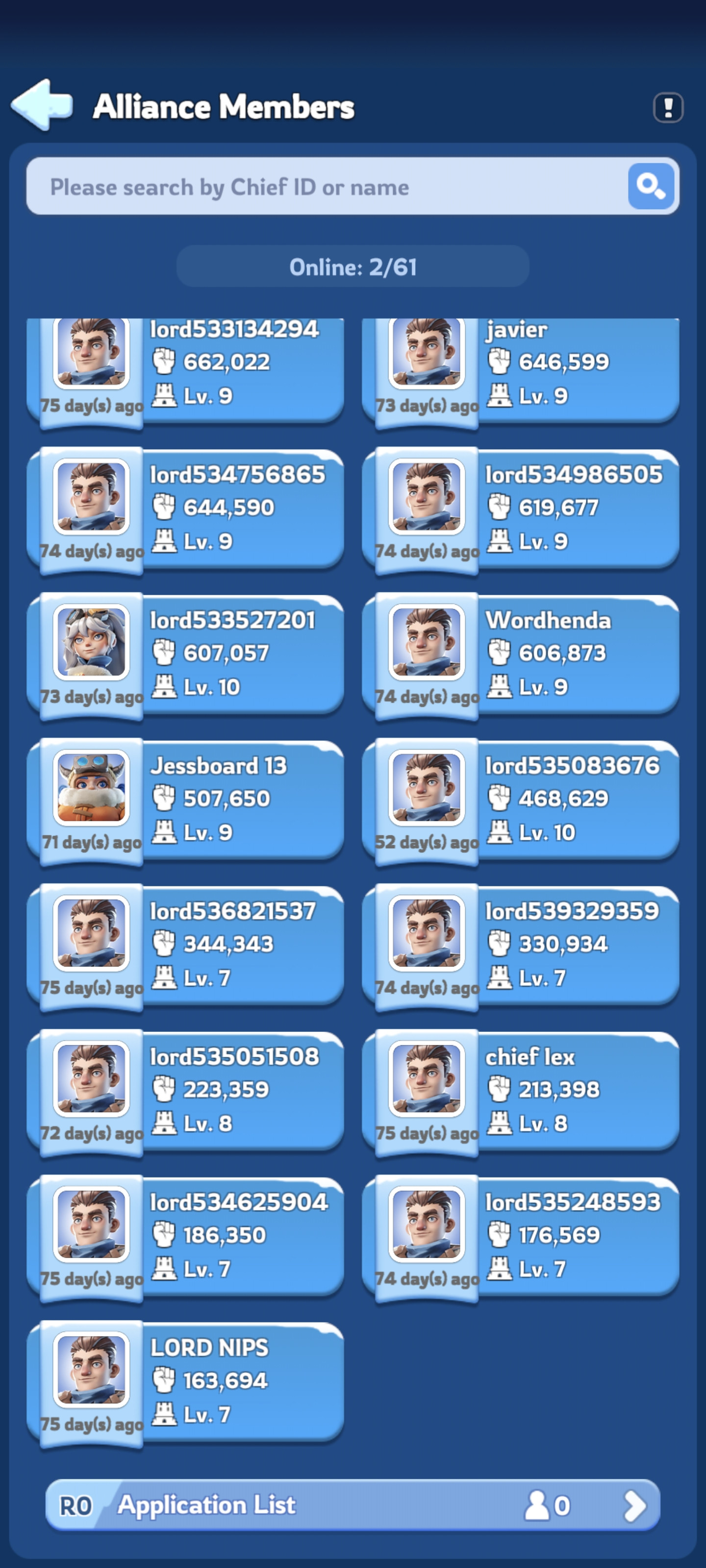View lord534756865 member card
This screenshot has height=1568, width=706.
click(185, 511)
